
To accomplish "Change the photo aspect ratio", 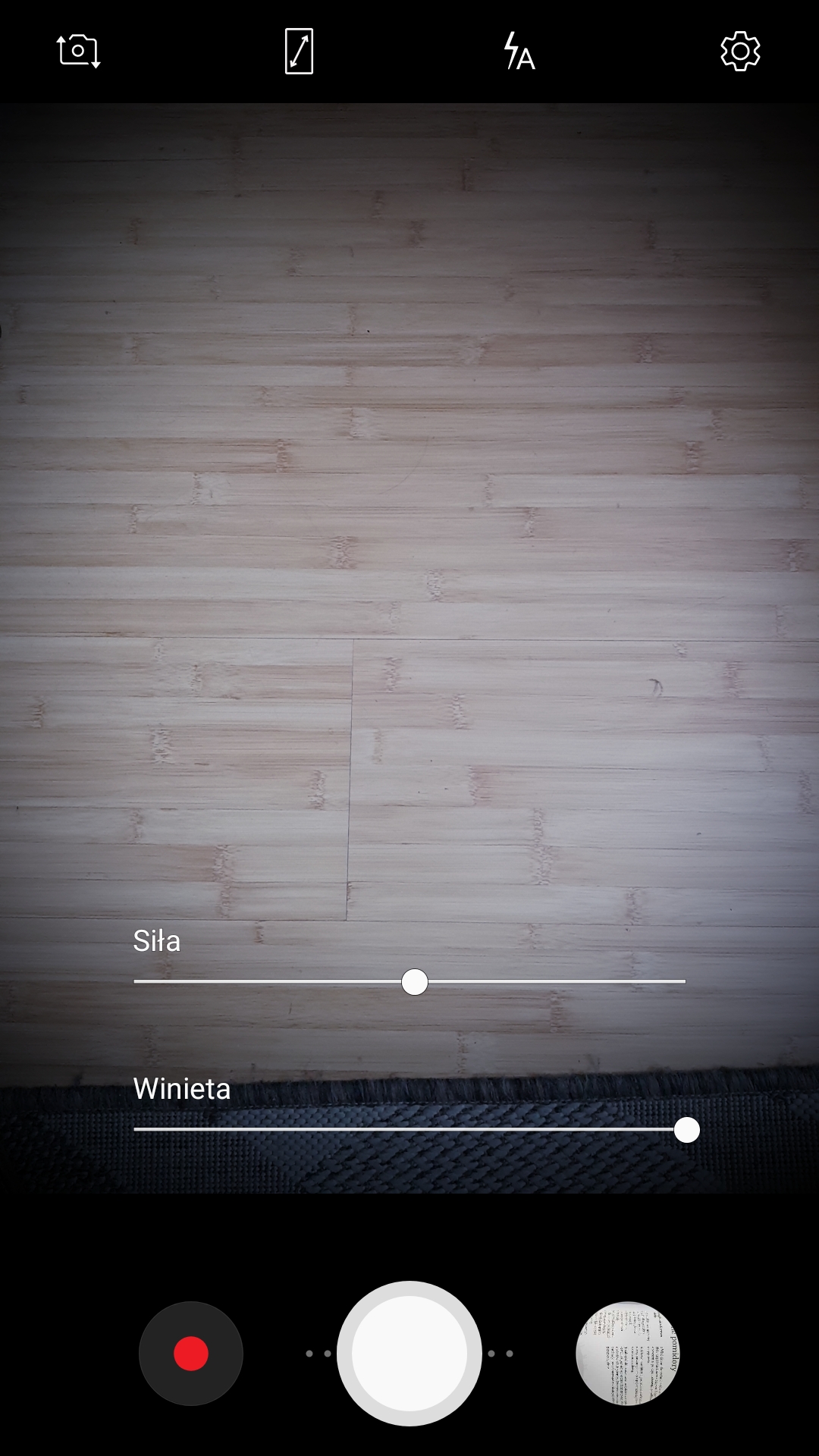I will pos(299,52).
